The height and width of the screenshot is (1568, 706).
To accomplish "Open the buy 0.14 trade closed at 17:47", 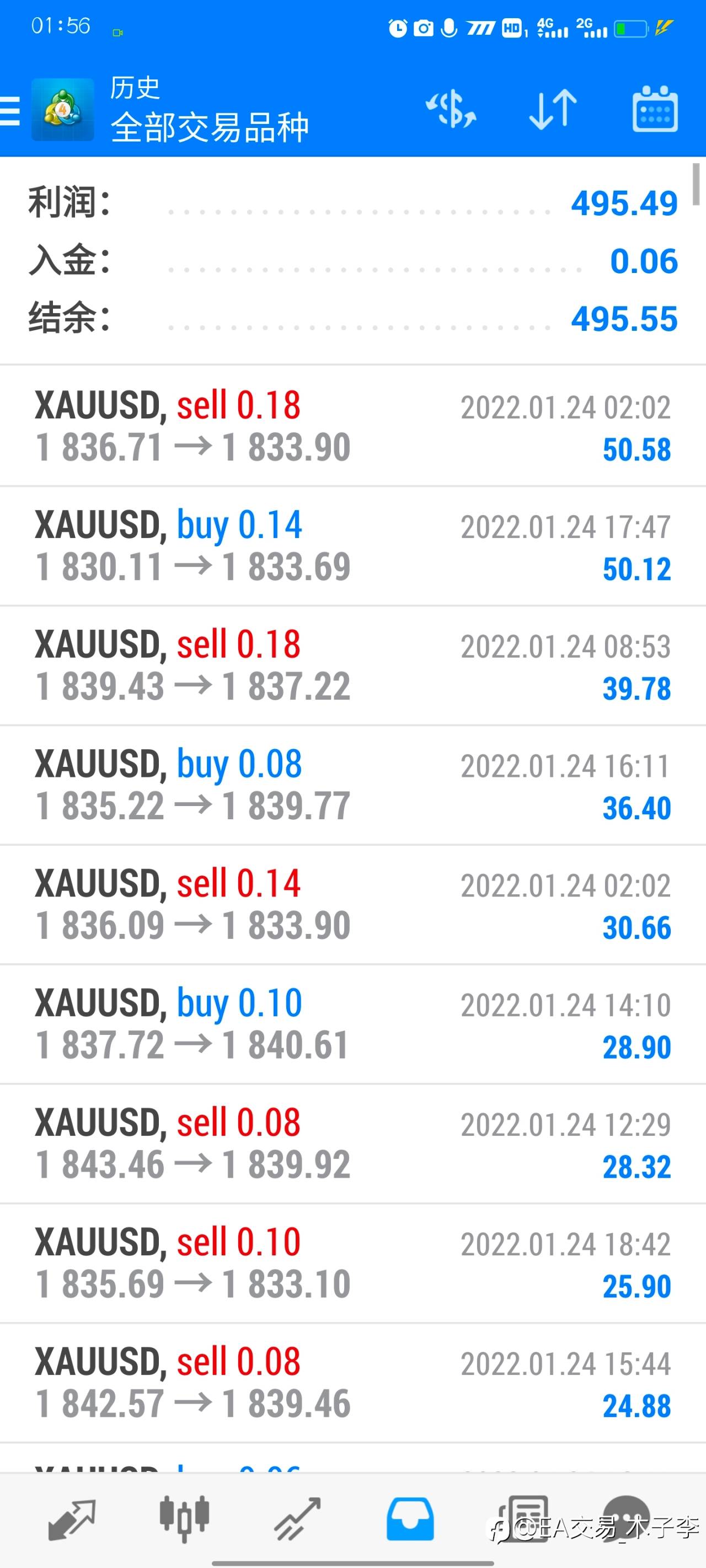I will [x=354, y=546].
